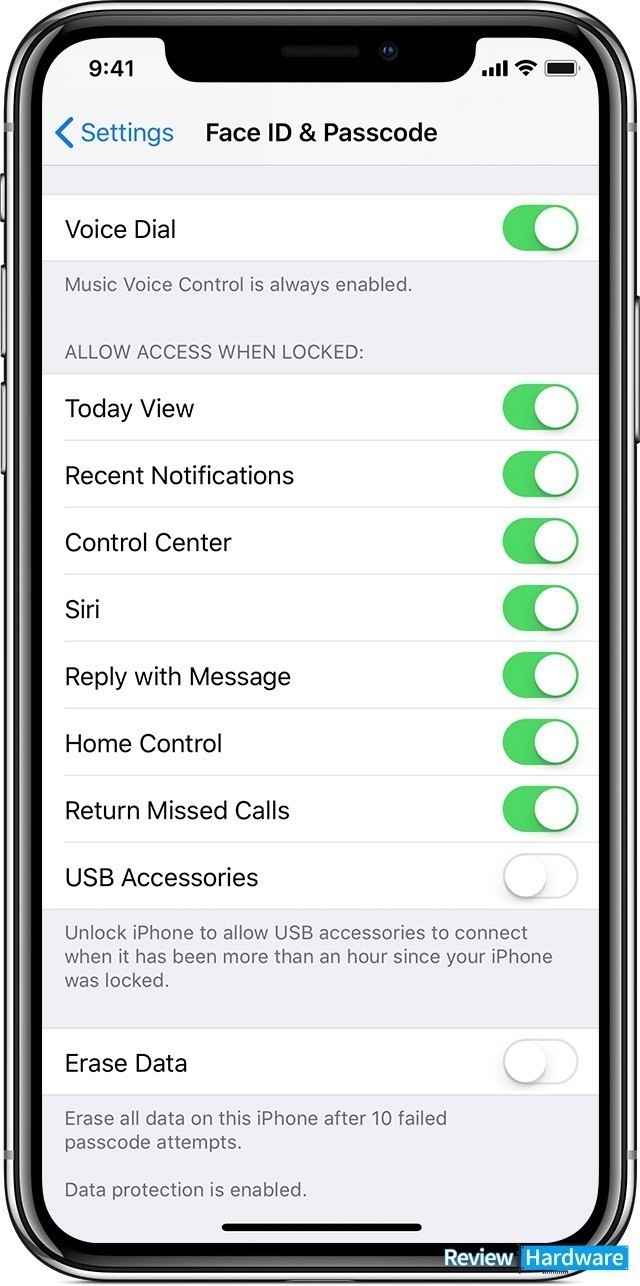Disable Return Missed Calls
640x1286 pixels.
tap(540, 809)
